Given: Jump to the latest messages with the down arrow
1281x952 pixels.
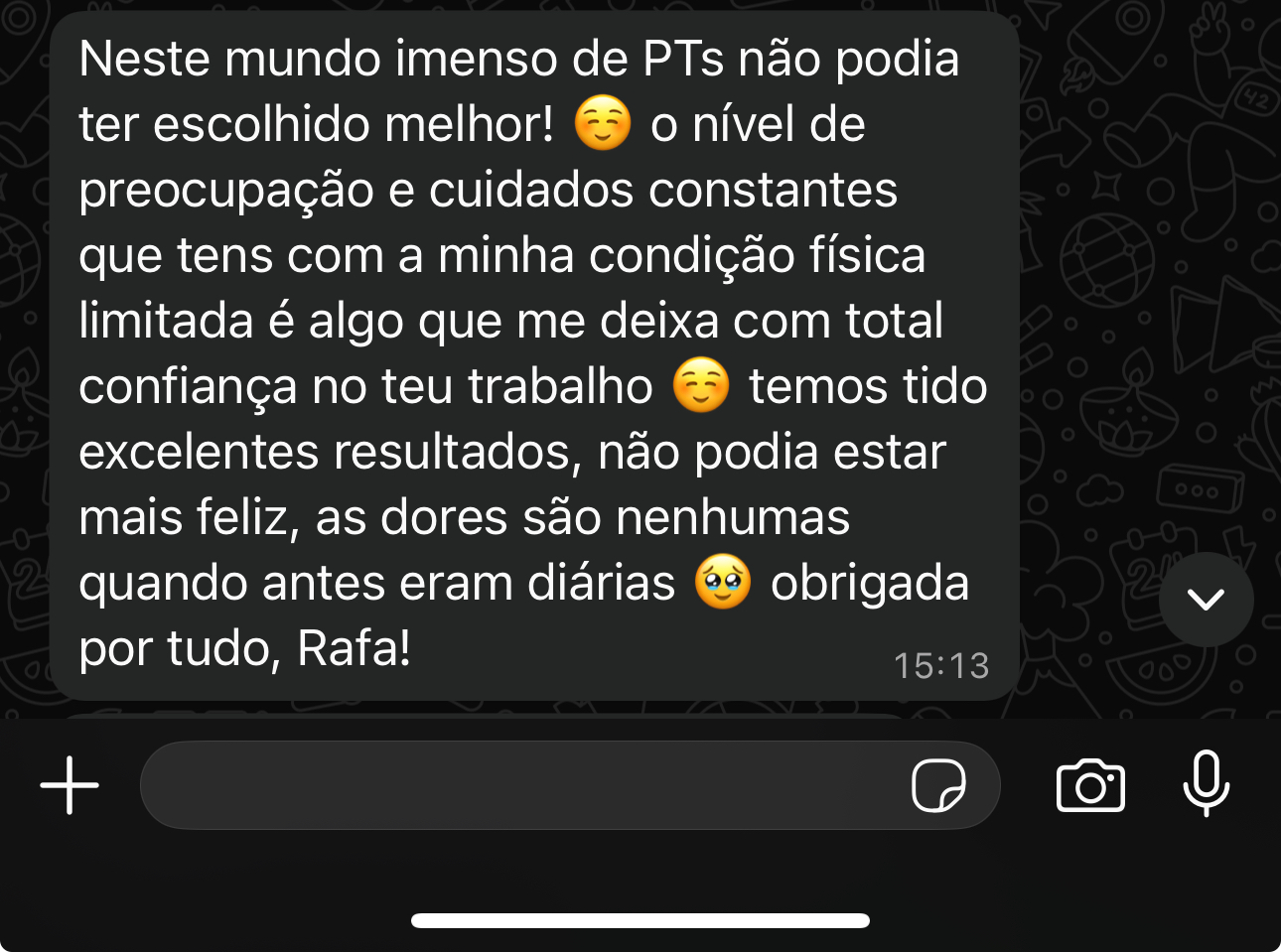Looking at the screenshot, I should tap(1206, 600).
